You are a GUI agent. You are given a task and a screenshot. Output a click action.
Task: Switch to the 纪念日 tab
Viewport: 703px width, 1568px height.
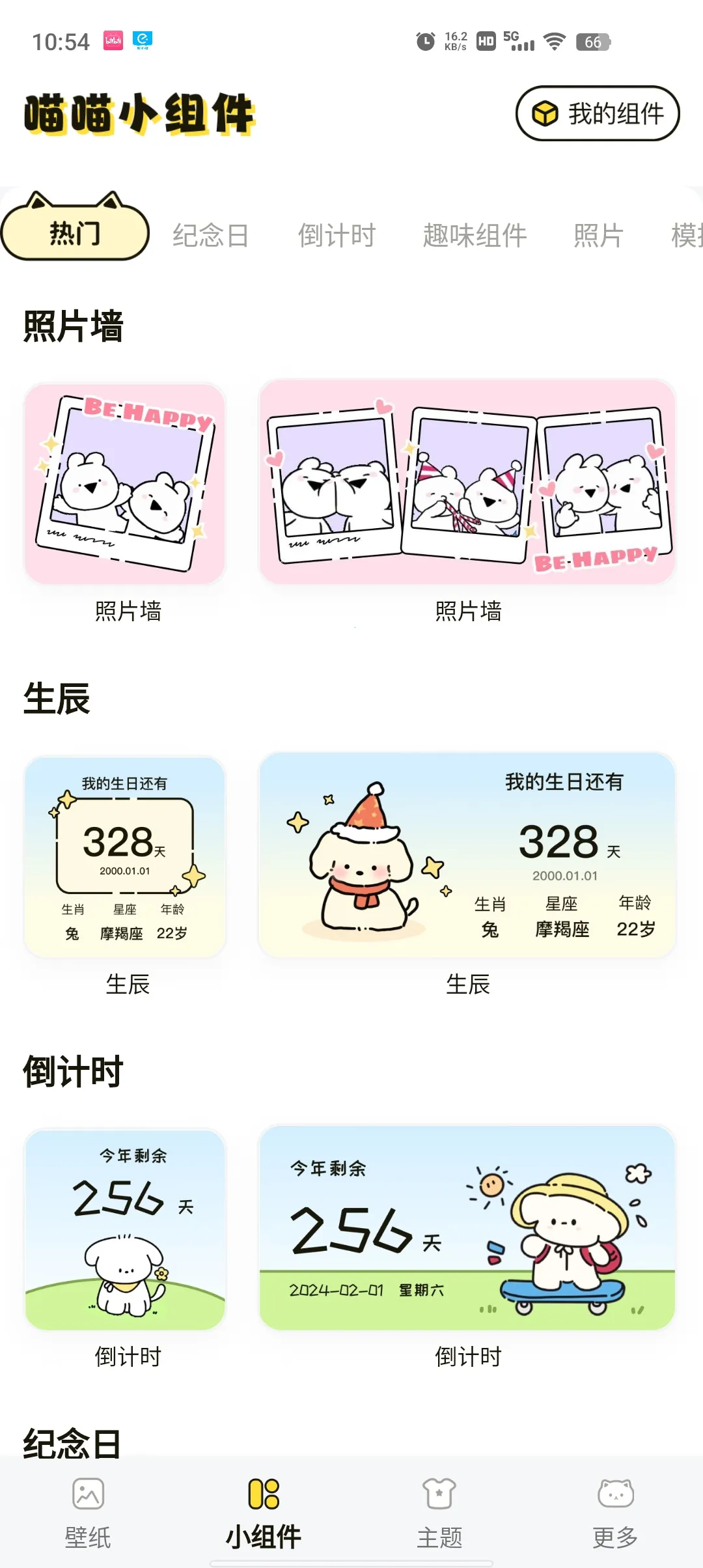[210, 235]
